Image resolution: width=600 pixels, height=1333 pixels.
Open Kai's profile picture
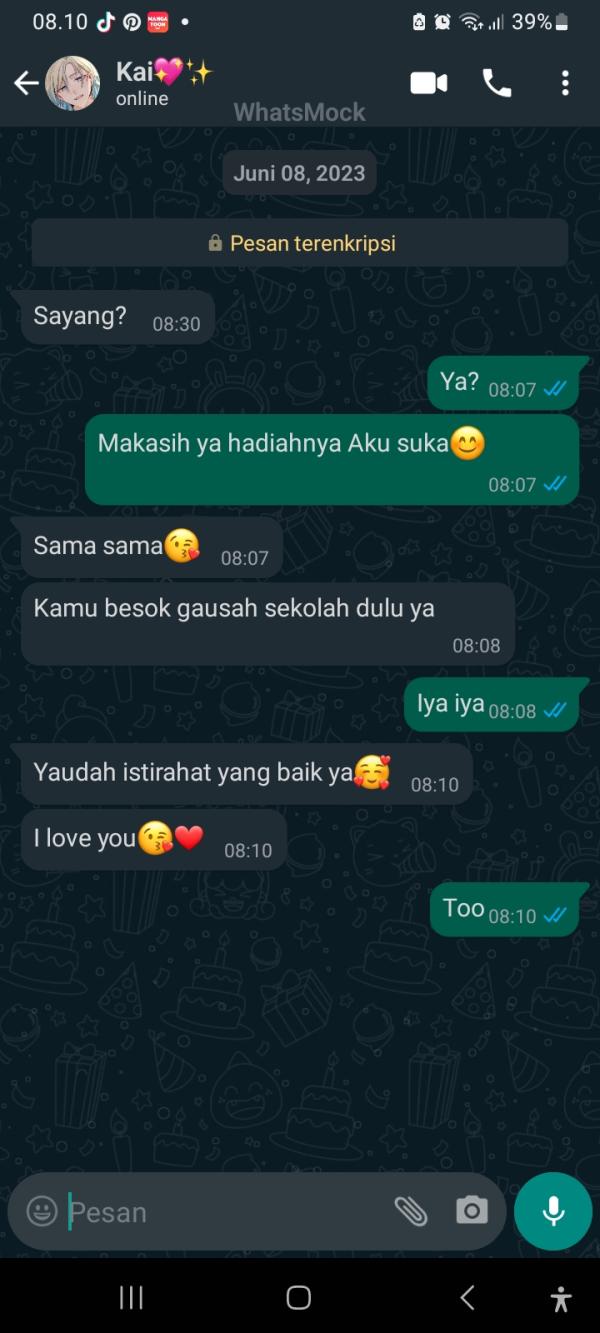pyautogui.click(x=73, y=83)
